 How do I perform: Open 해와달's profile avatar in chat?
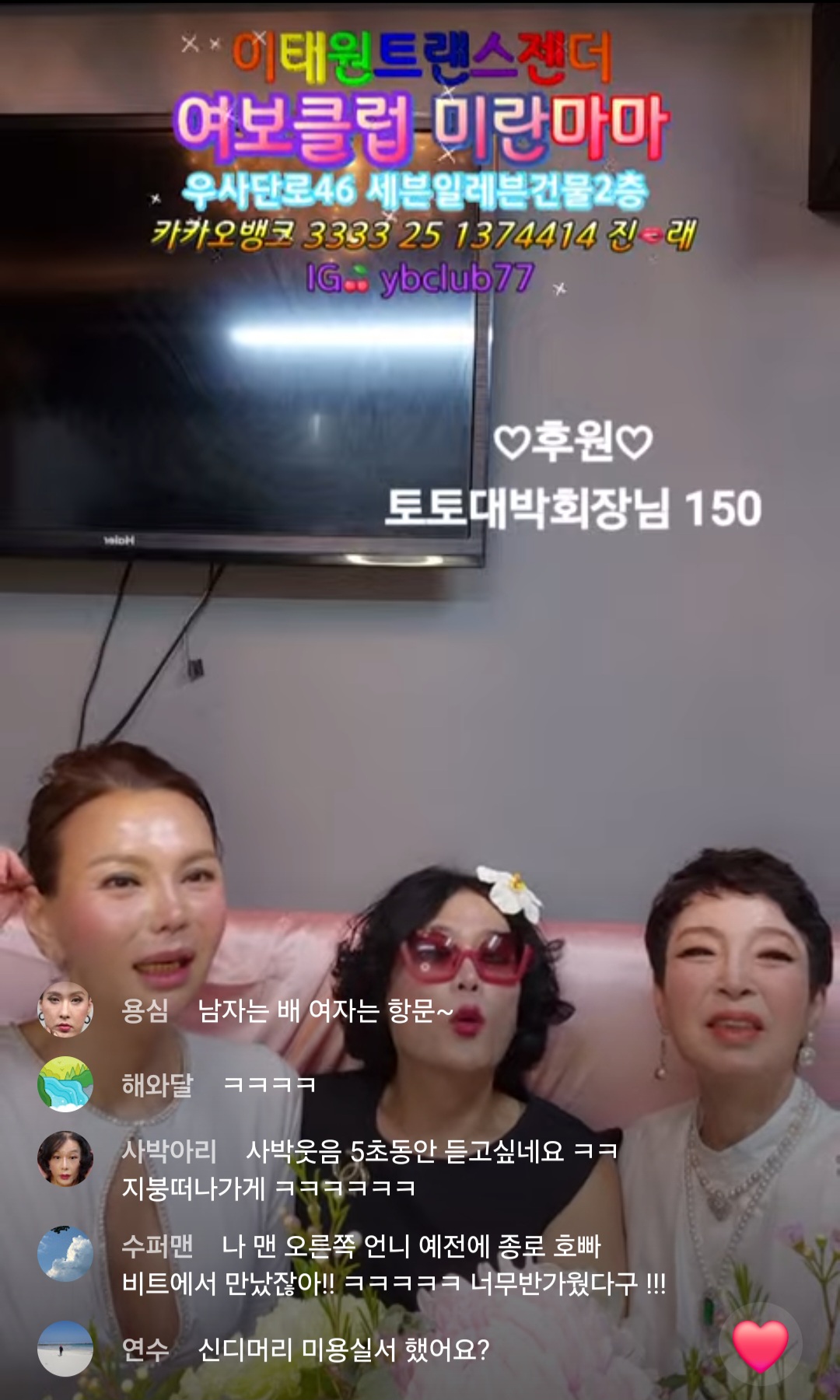point(65,1083)
